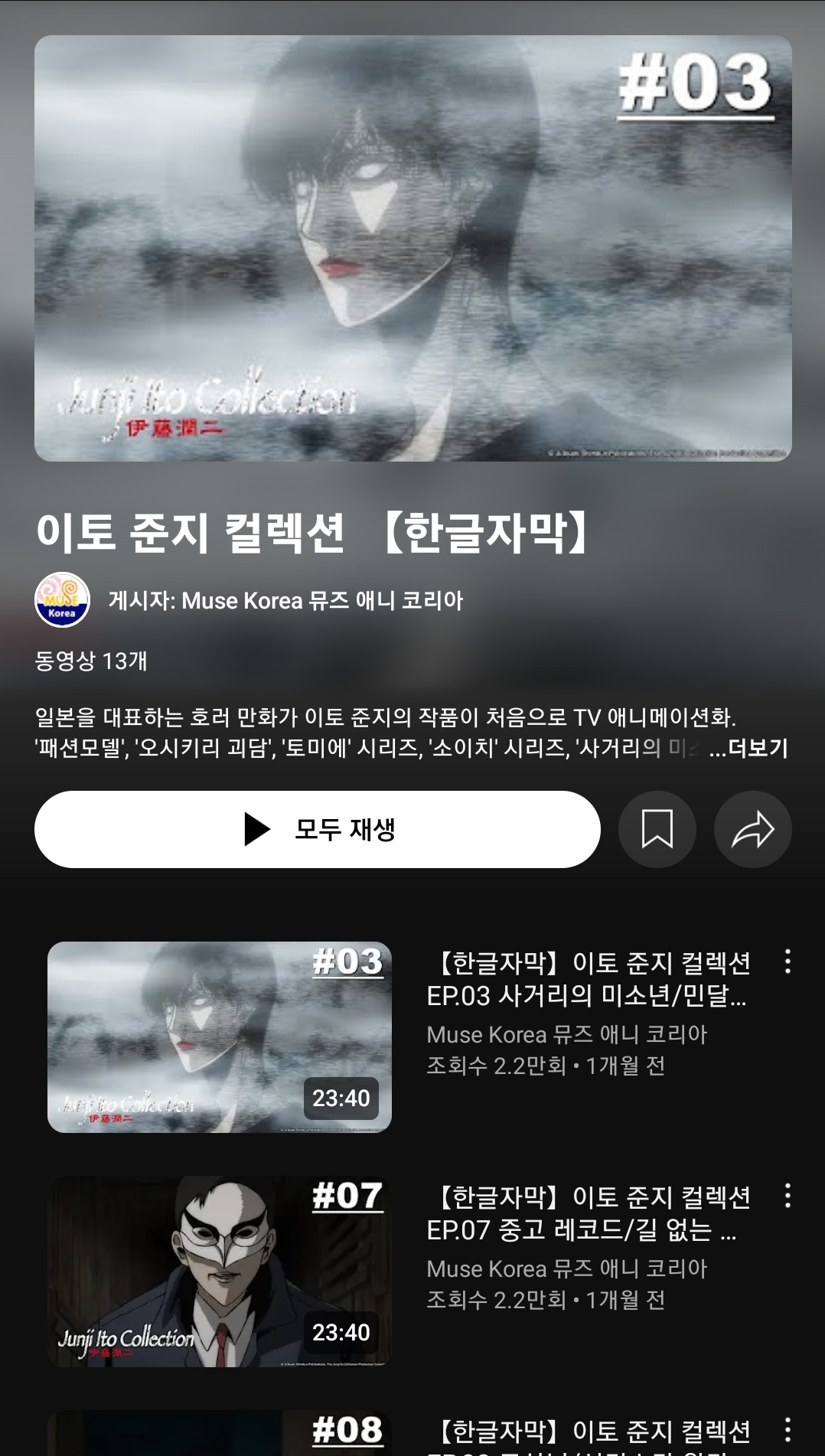Share the playlist via the arrow icon

click(752, 829)
